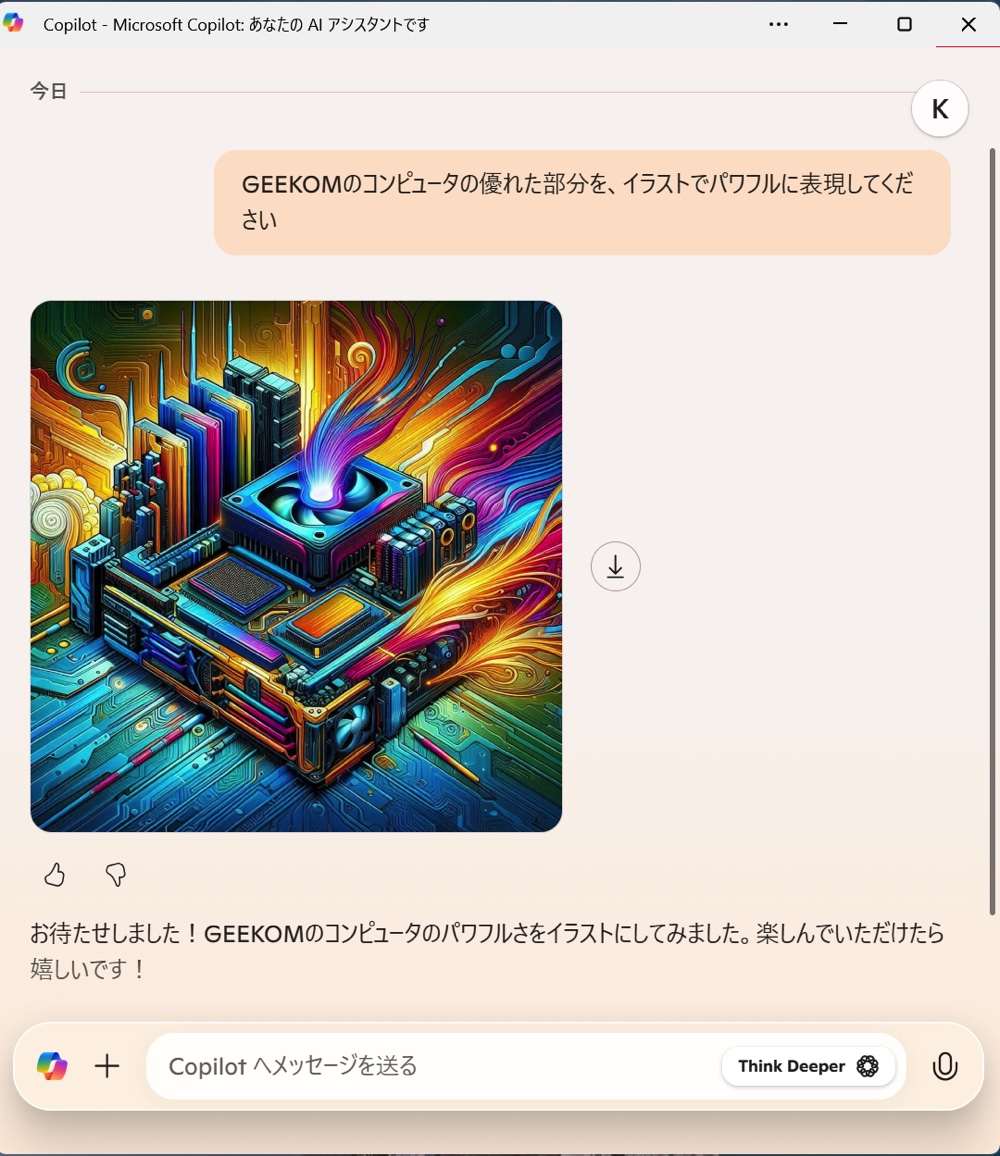Viewport: 1000px width, 1156px height.
Task: Click the plus icon to add an attachment
Action: 106,1066
